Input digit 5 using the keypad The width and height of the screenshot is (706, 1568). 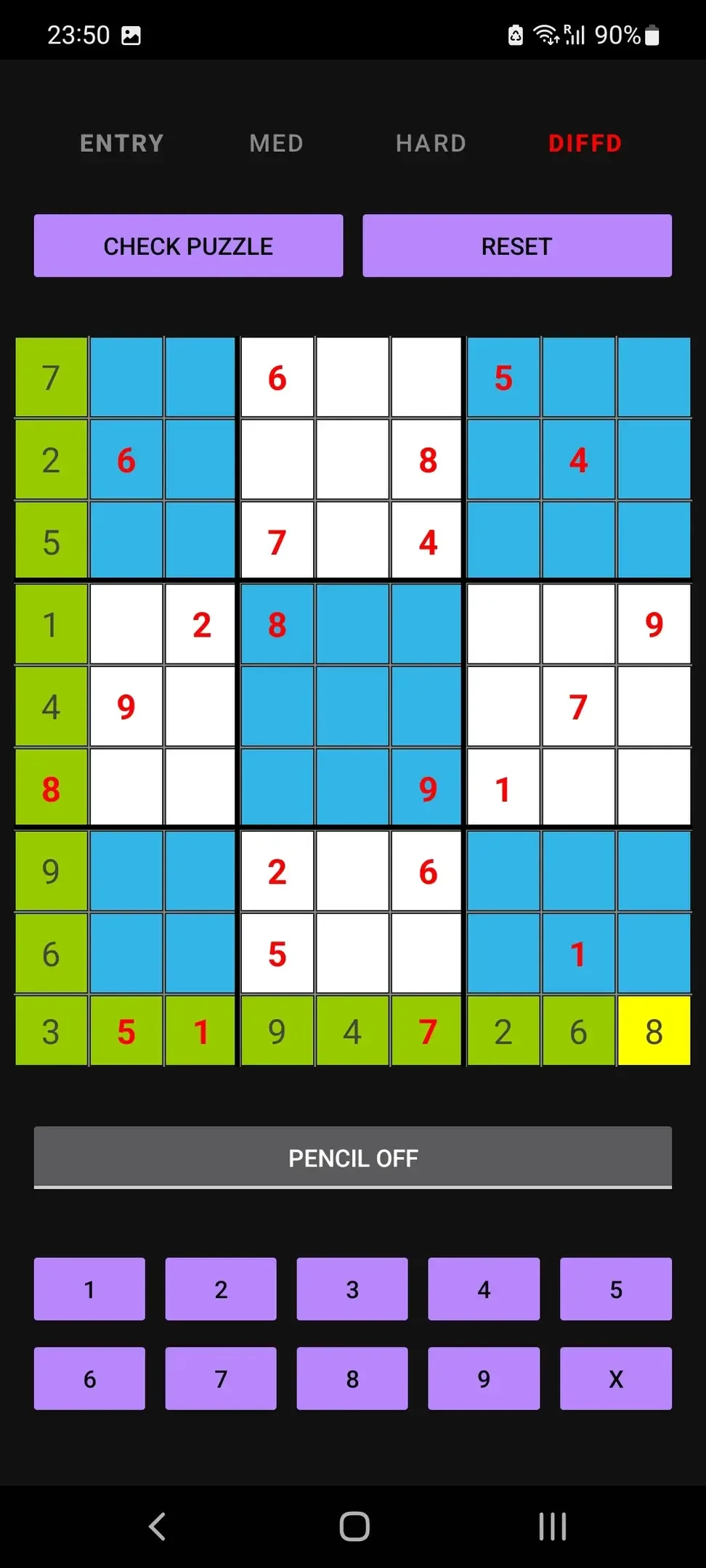coord(615,1289)
